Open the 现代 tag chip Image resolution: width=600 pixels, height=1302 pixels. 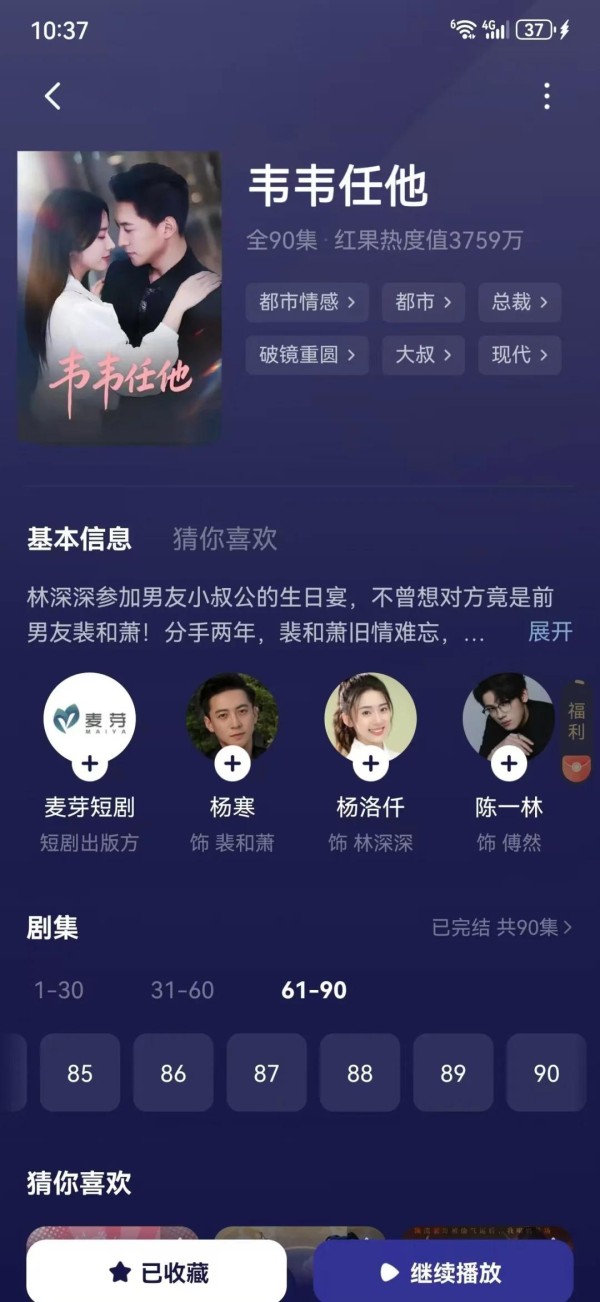pyautogui.click(x=520, y=355)
